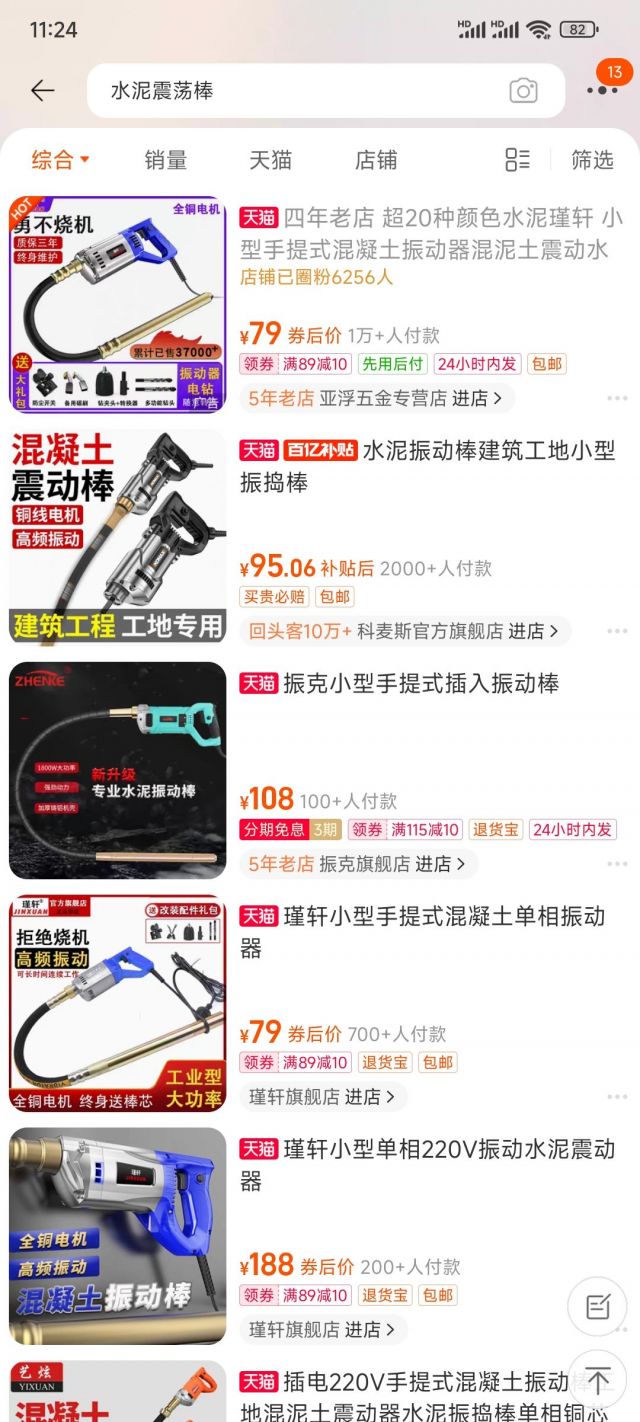Open the 四年老店 超20种颜色水泥瑾轩 product
The height and width of the screenshot is (1422, 640).
[430, 233]
